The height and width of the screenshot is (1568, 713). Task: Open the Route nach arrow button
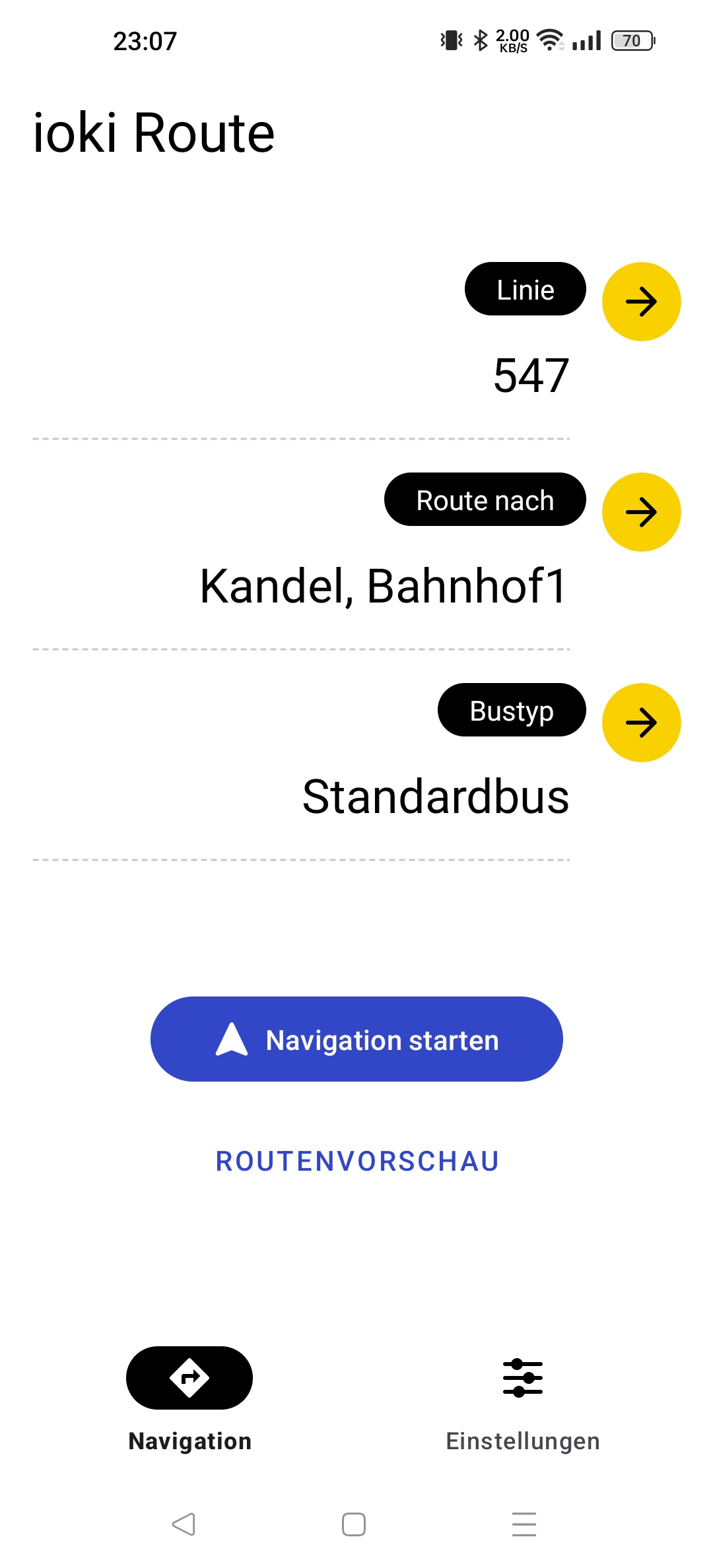[x=641, y=512]
